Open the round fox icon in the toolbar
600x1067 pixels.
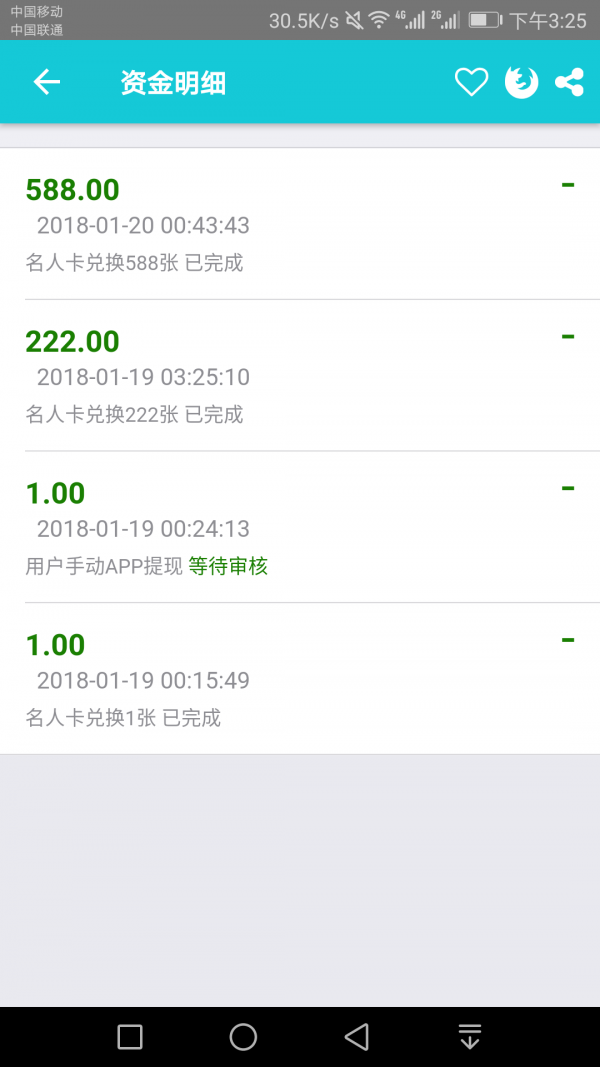(x=521, y=82)
